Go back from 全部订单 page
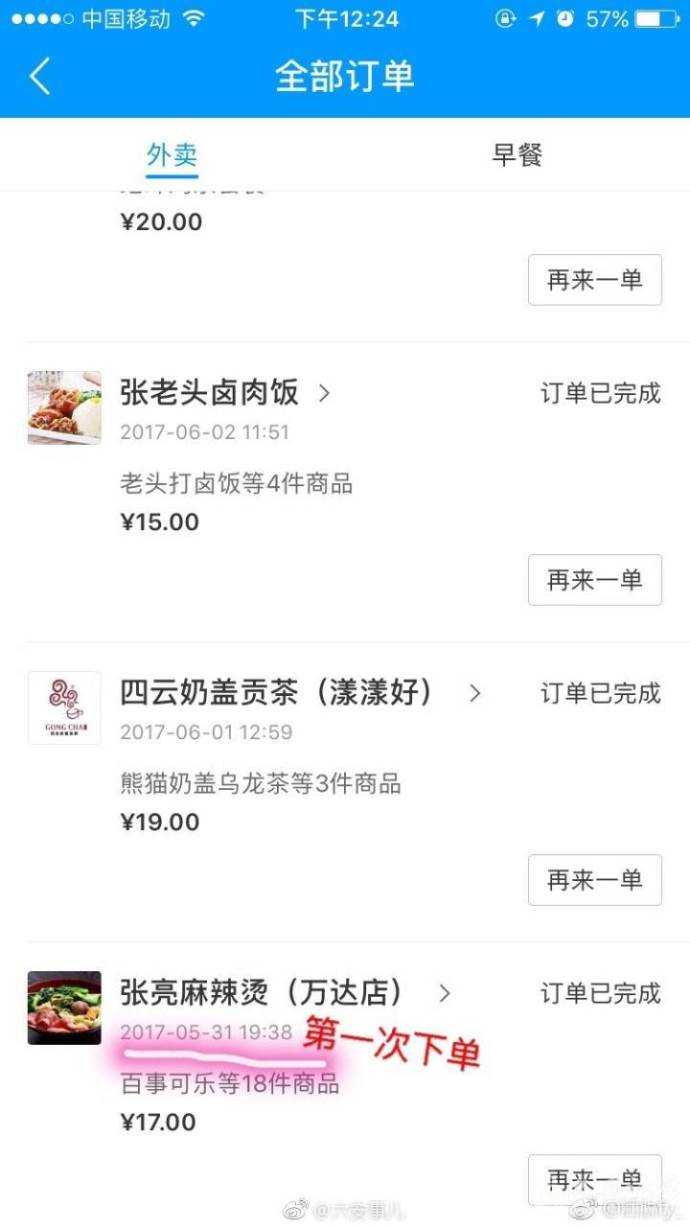 [40, 76]
